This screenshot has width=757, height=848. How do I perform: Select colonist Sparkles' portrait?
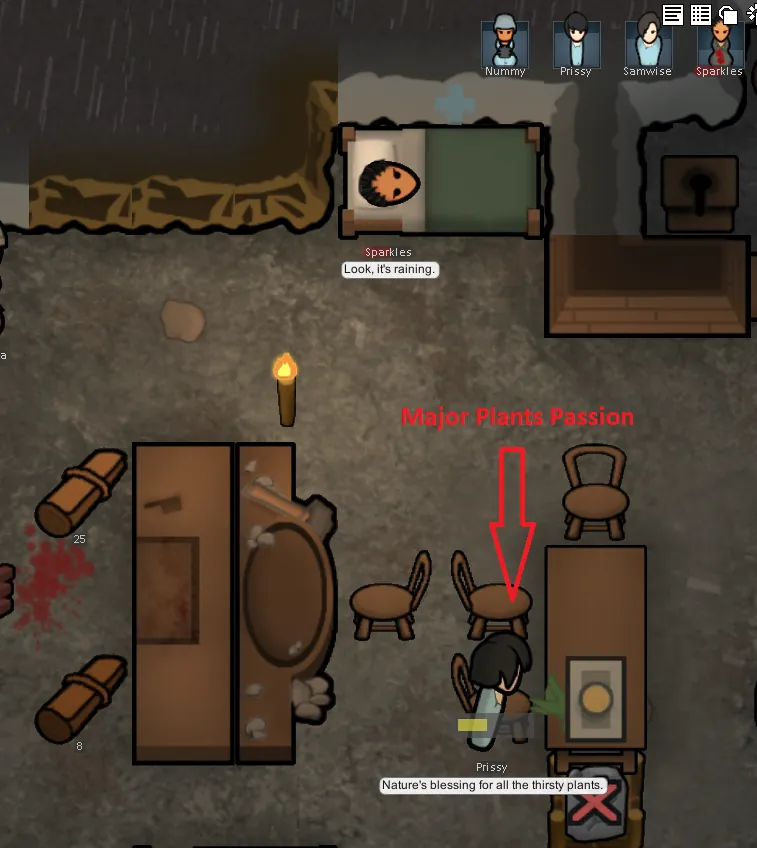coord(719,43)
